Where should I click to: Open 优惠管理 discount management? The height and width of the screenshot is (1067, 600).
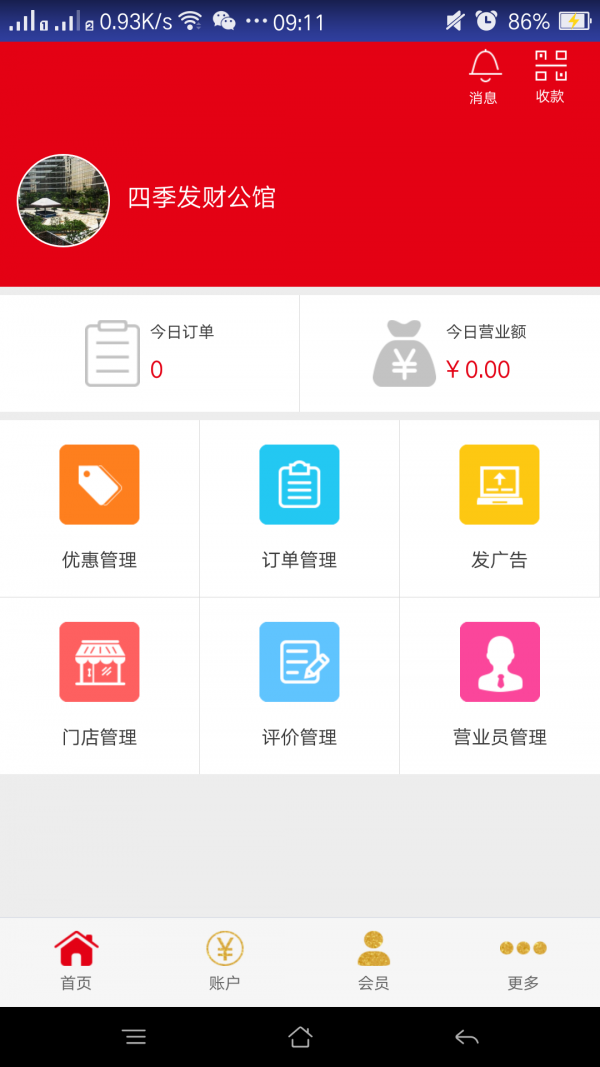99,507
